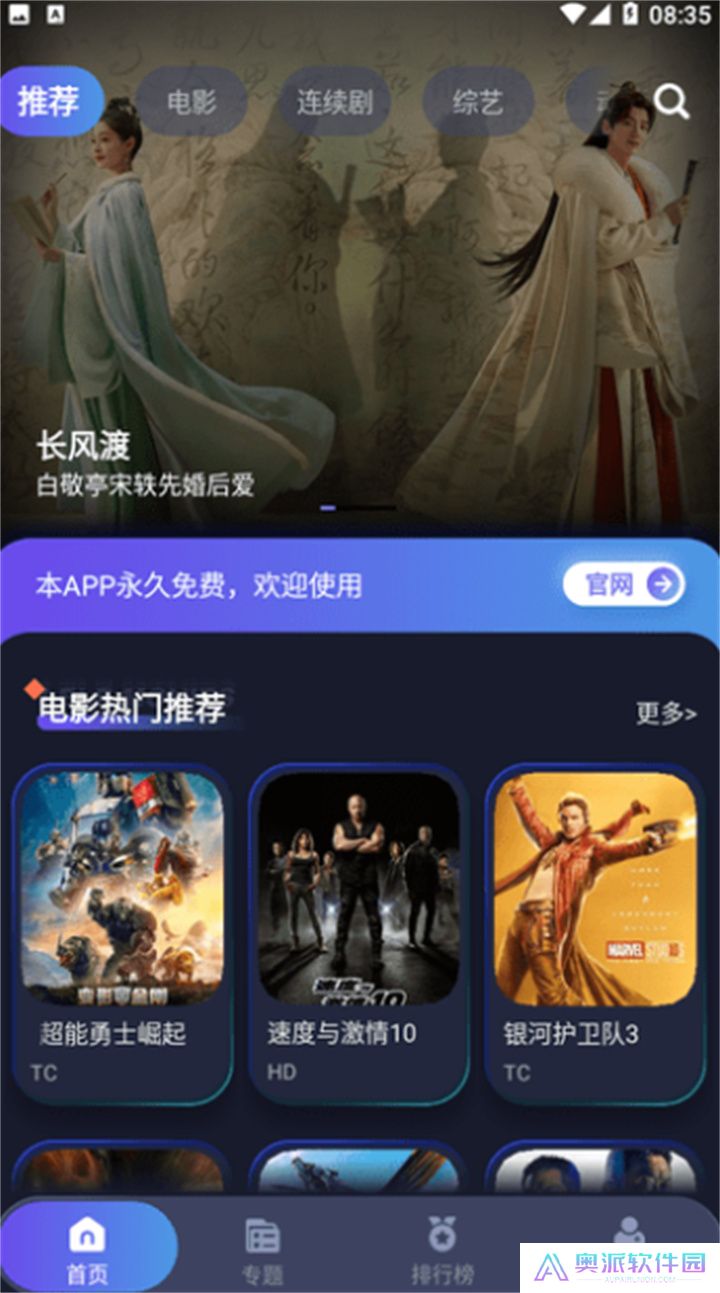Open the 速度与激情10 movie poster
The image size is (720, 1293).
click(x=358, y=888)
